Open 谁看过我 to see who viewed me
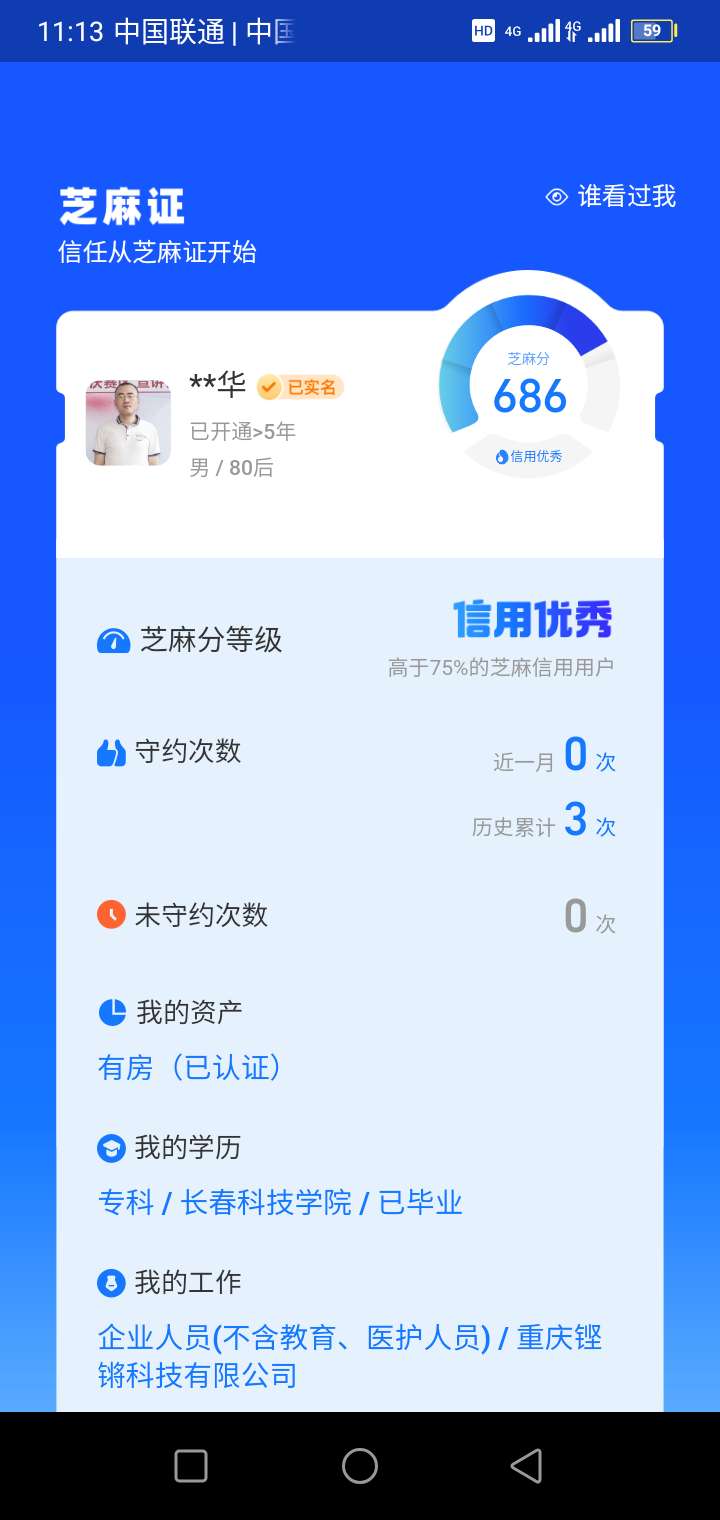Image resolution: width=720 pixels, height=1520 pixels. [612, 197]
